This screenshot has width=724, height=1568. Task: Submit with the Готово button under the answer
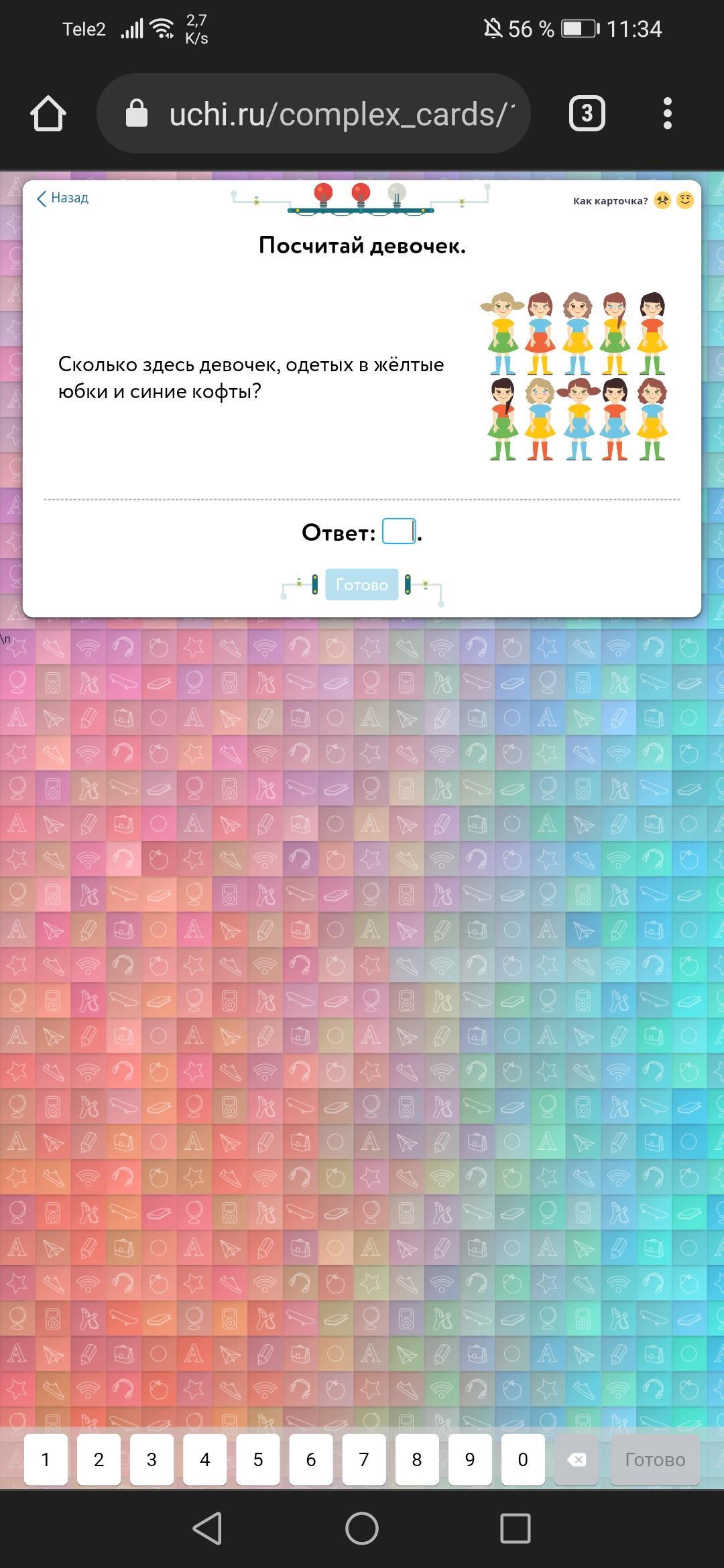click(361, 584)
